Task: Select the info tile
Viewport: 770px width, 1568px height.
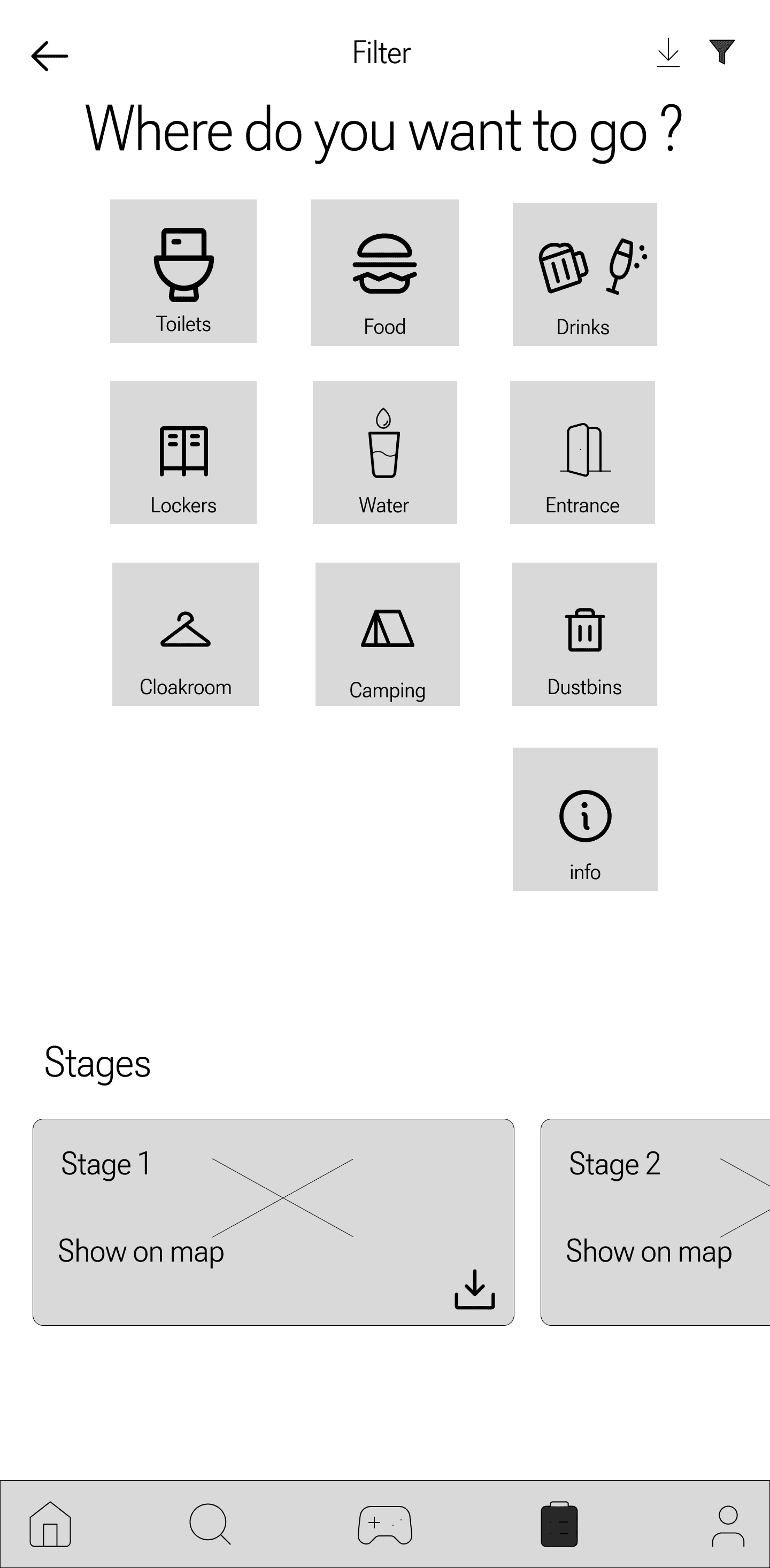Action: click(x=585, y=819)
